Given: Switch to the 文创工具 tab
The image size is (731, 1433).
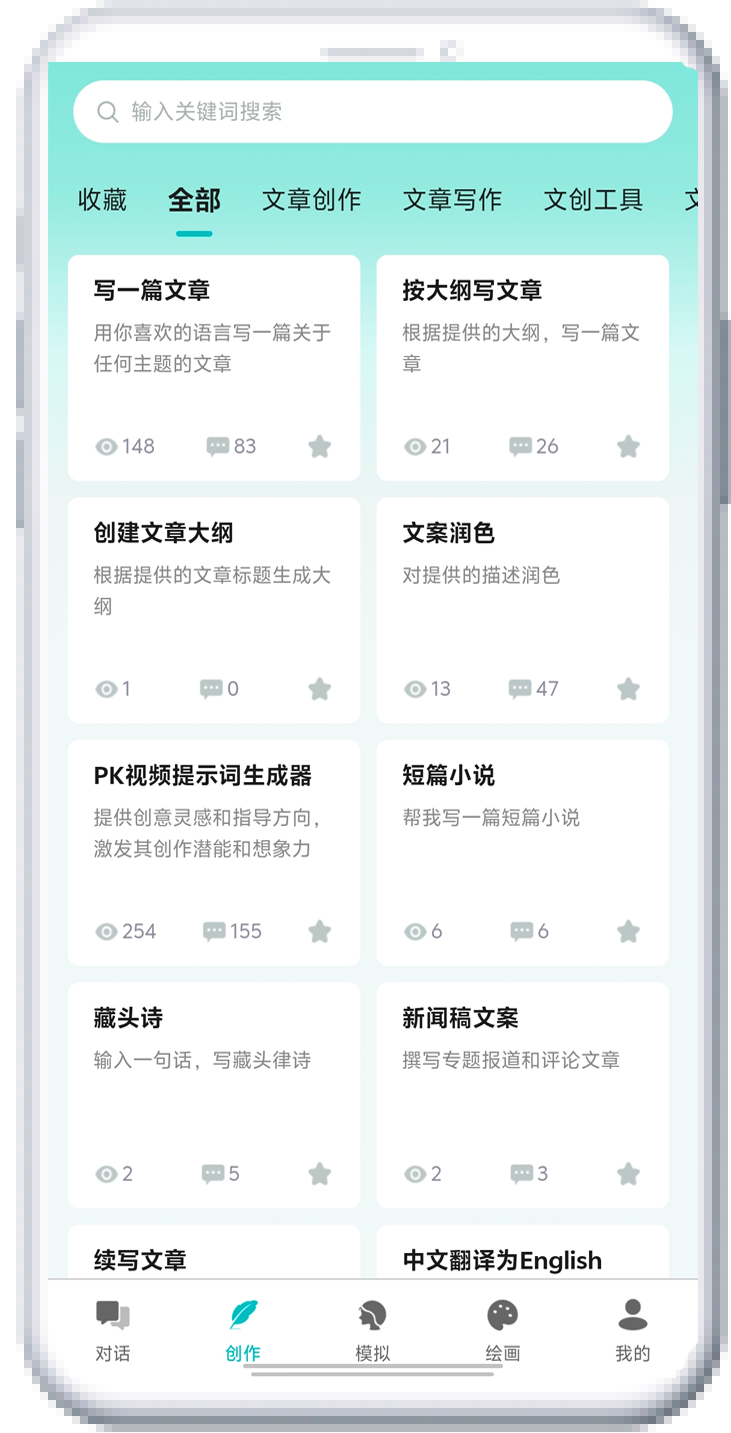Looking at the screenshot, I should point(593,200).
